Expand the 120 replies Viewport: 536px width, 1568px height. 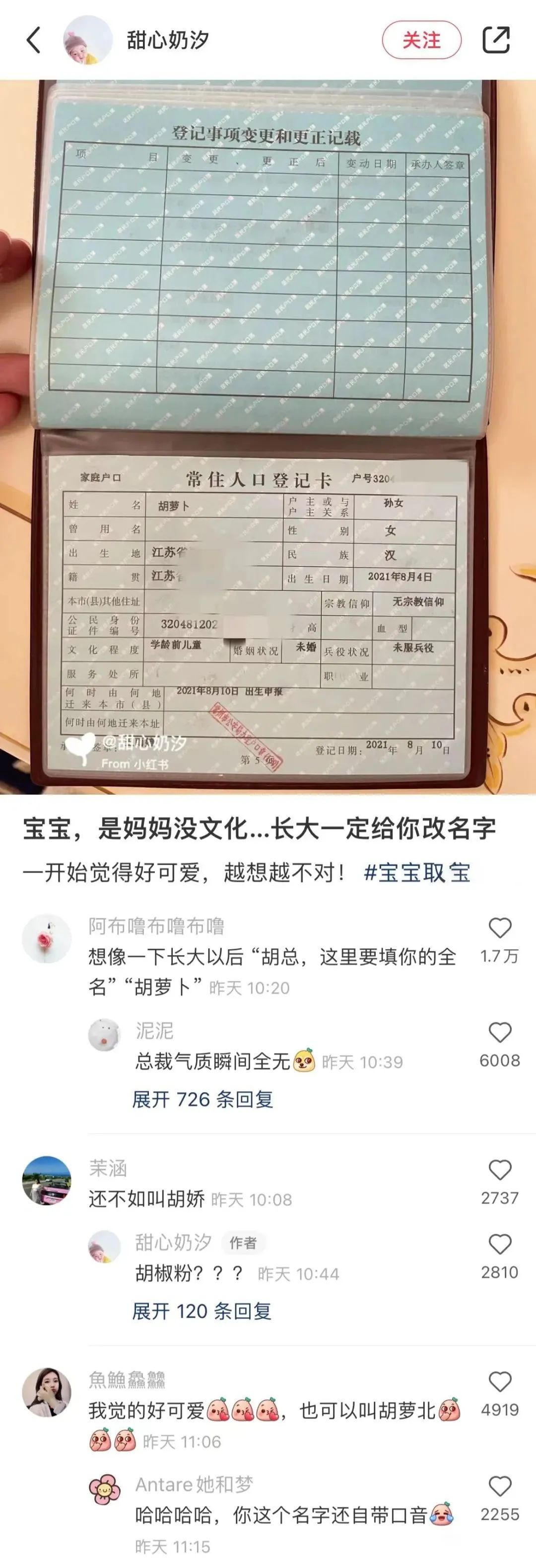coord(201,1311)
